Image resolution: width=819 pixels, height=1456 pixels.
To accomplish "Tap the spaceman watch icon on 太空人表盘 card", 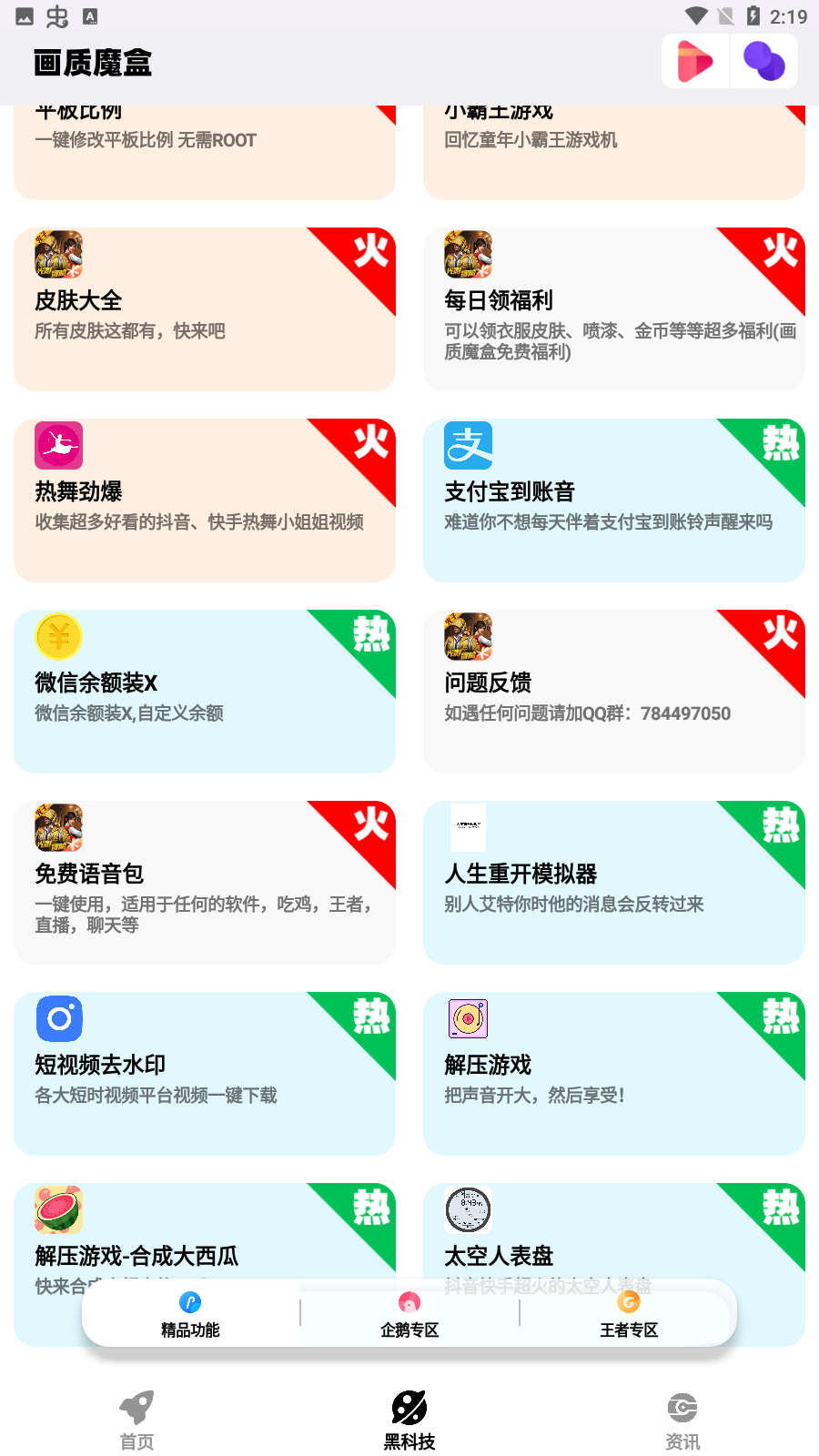I will click(x=468, y=1210).
